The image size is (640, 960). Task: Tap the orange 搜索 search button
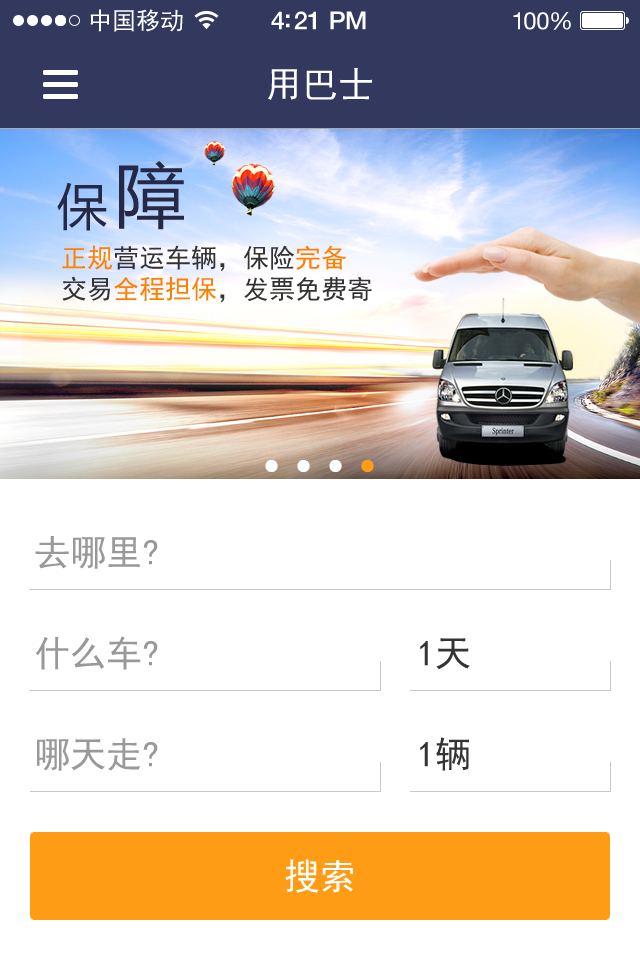point(320,876)
